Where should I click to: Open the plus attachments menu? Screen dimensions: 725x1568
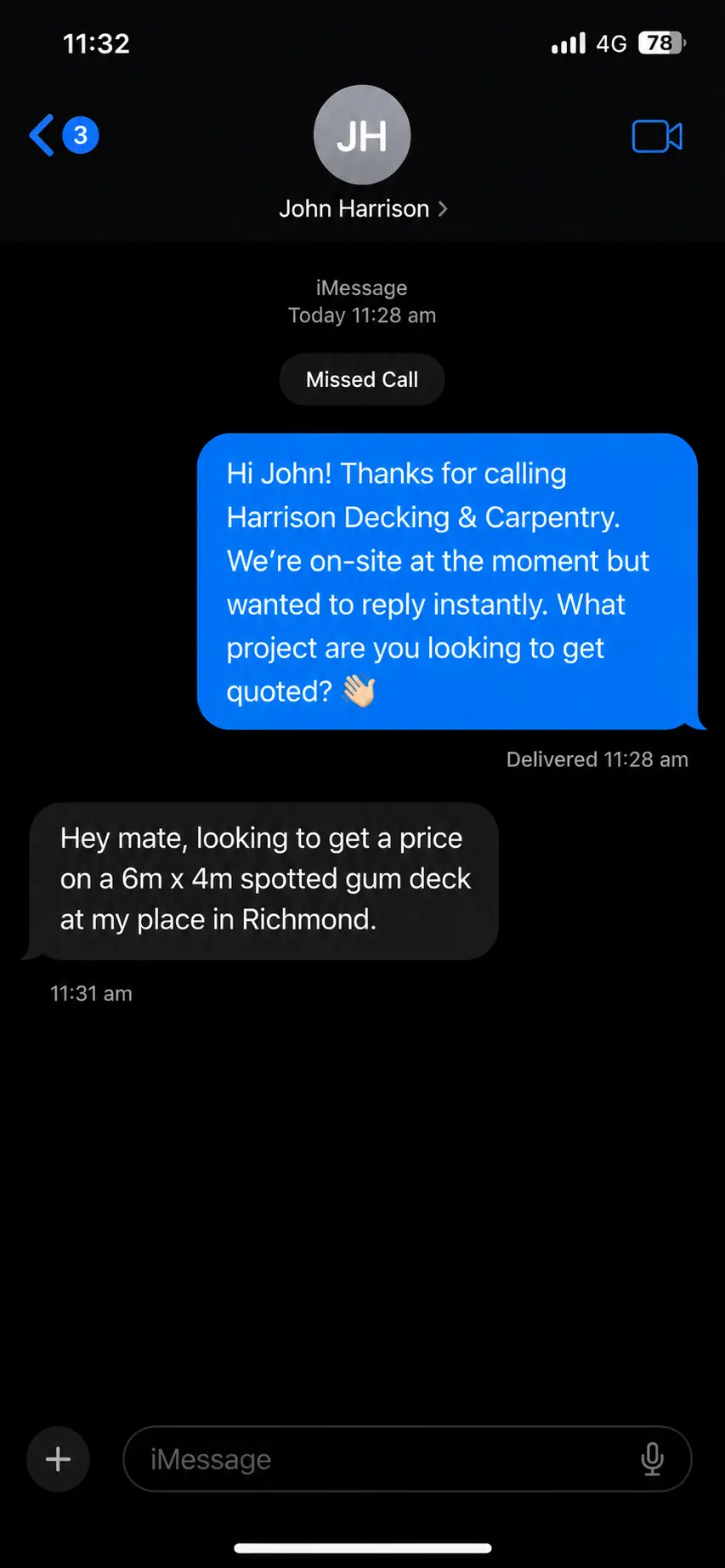[x=58, y=1459]
